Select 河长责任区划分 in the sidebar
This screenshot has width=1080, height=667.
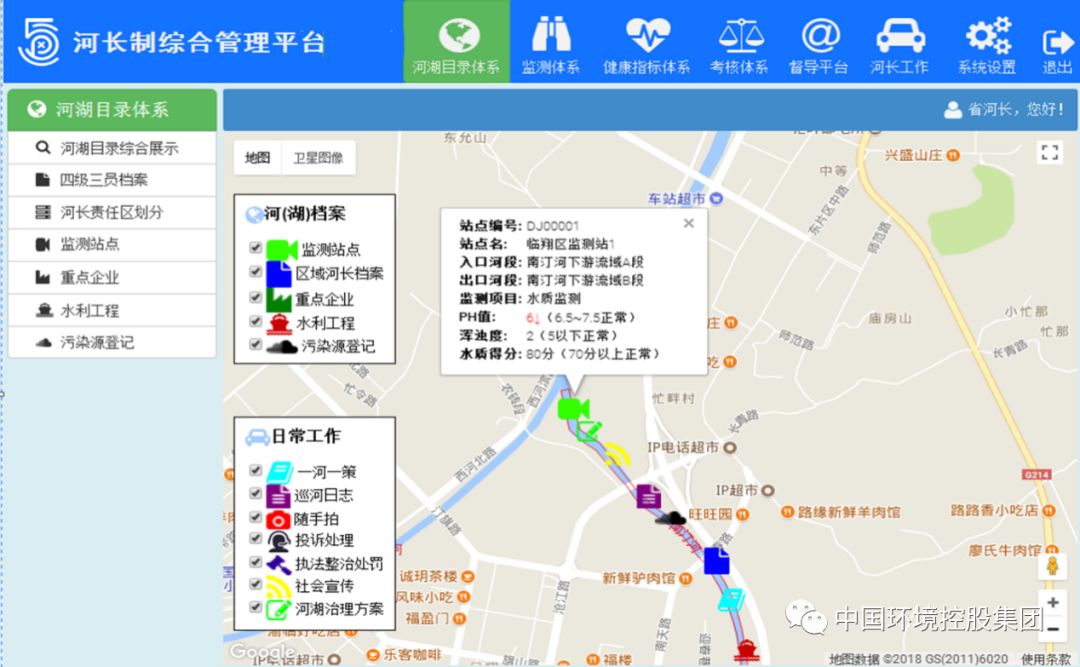[112, 212]
